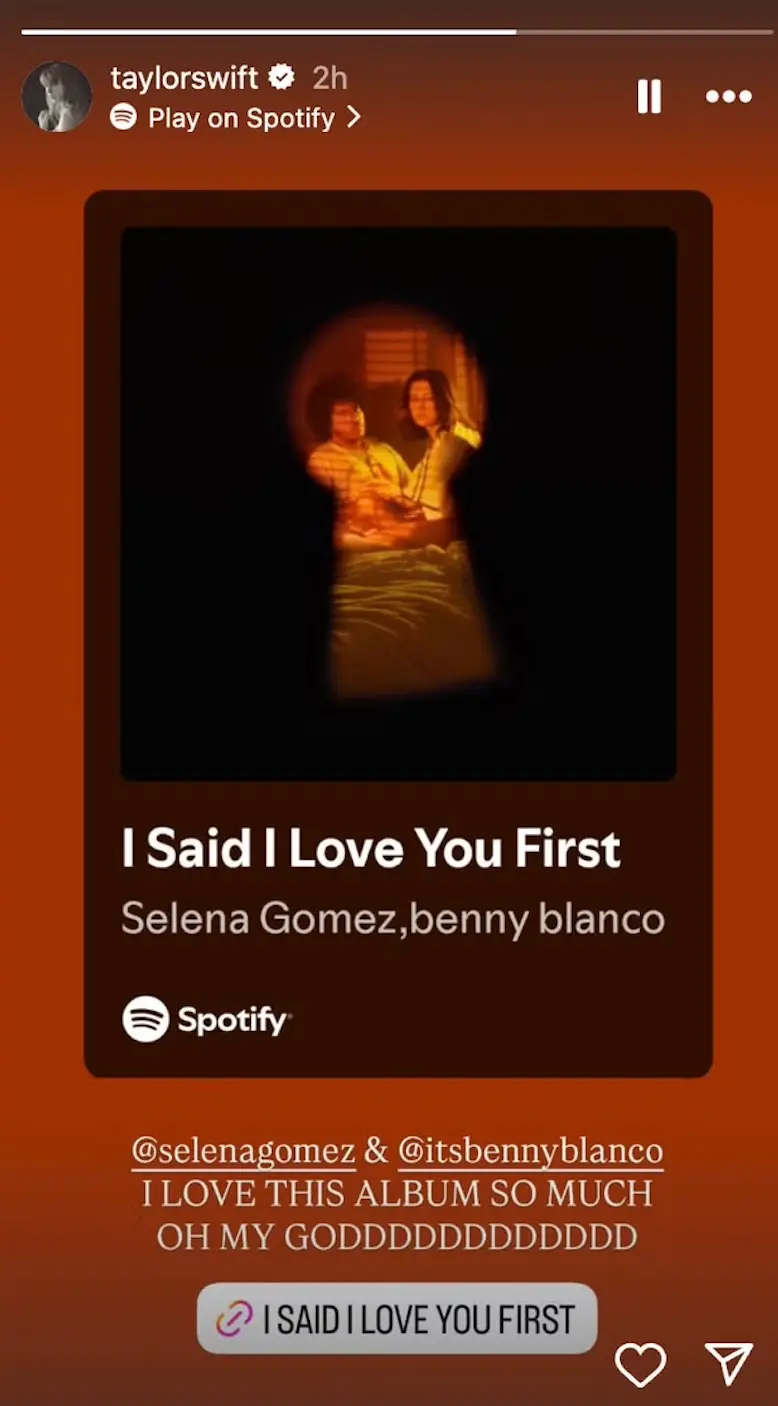Visit the @selenagomez mention
Viewport: 778px width, 1406px height.
(244, 1150)
